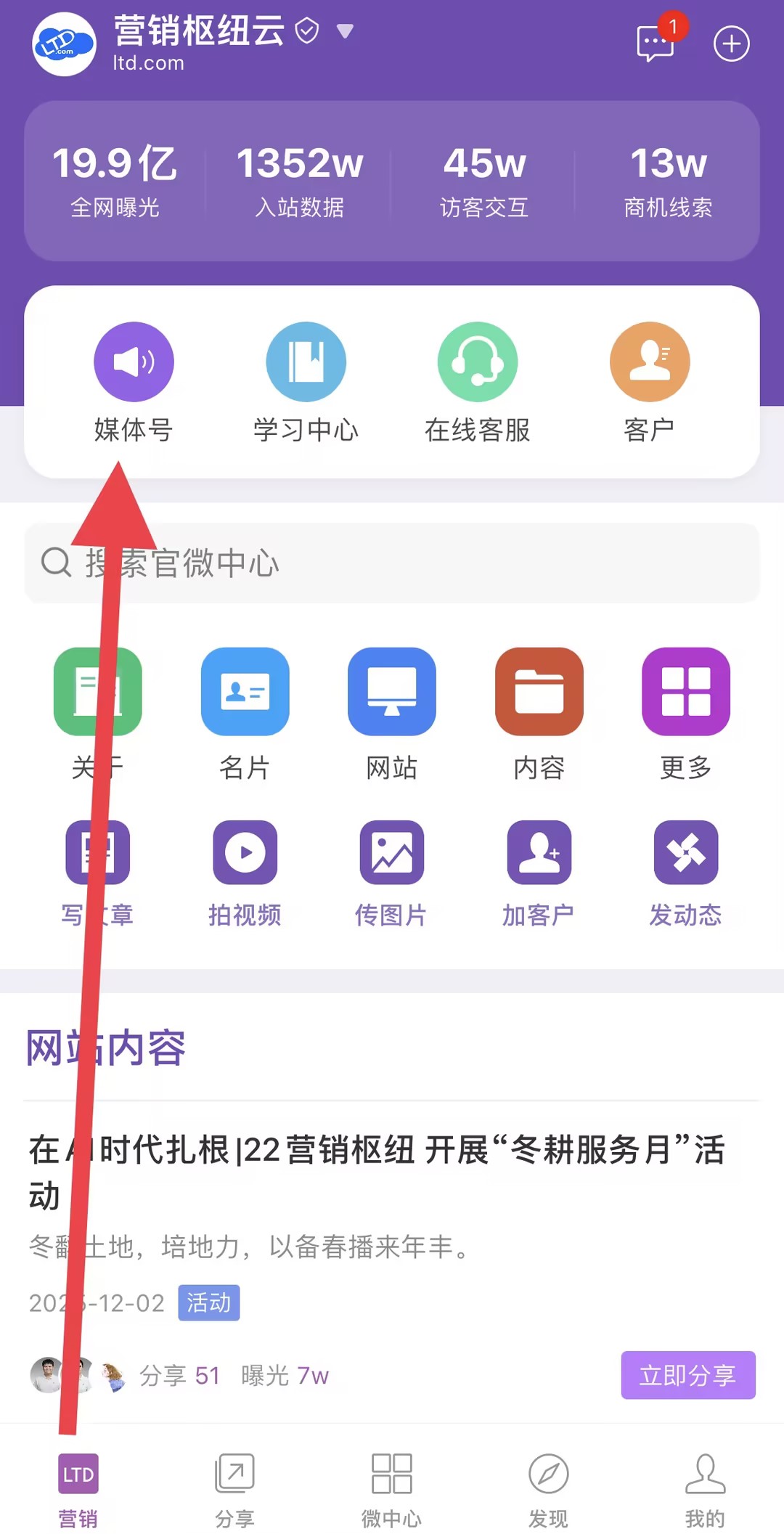
Task: Open 内容
Action: [x=539, y=713]
